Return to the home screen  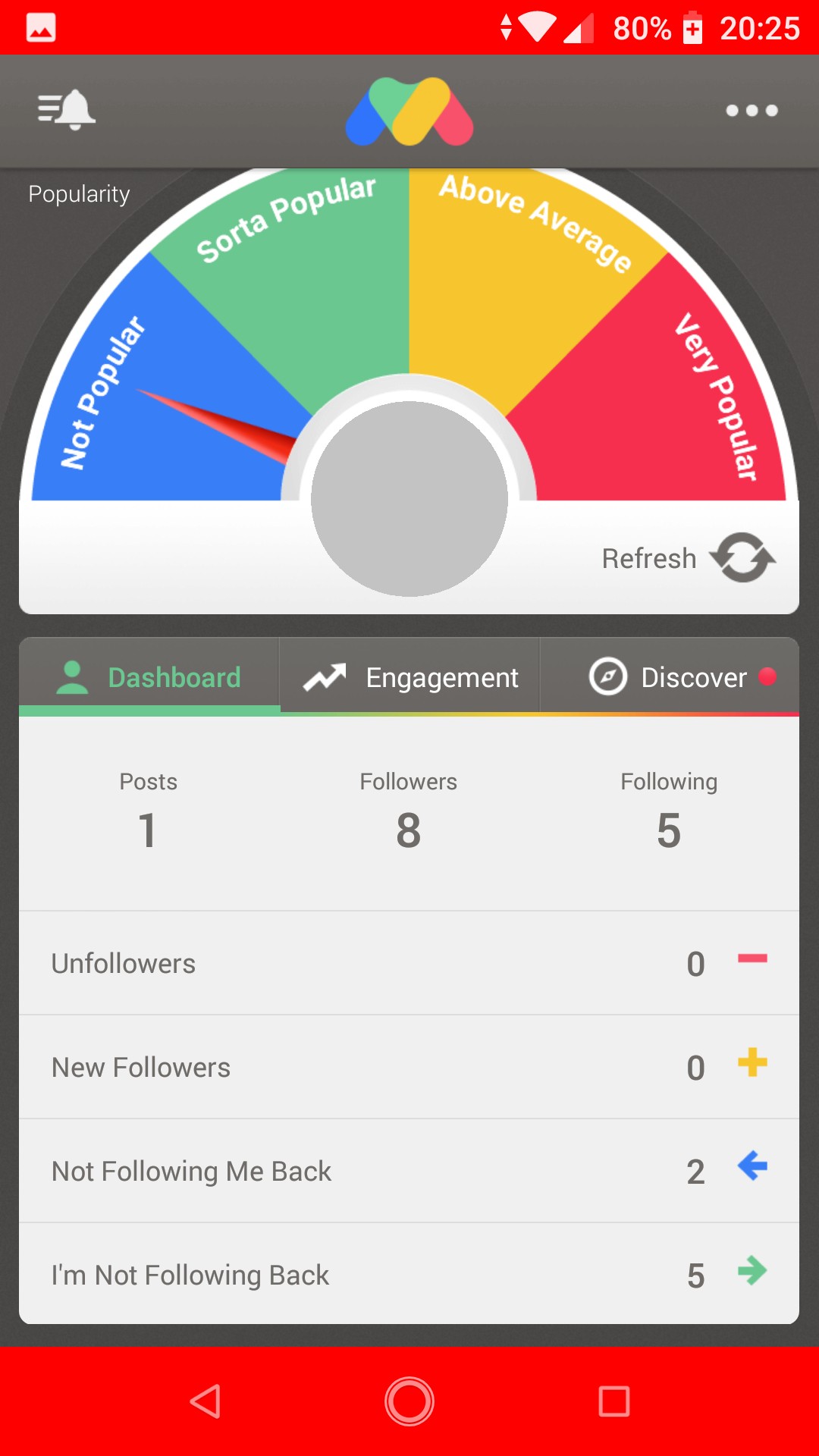coord(409,1401)
